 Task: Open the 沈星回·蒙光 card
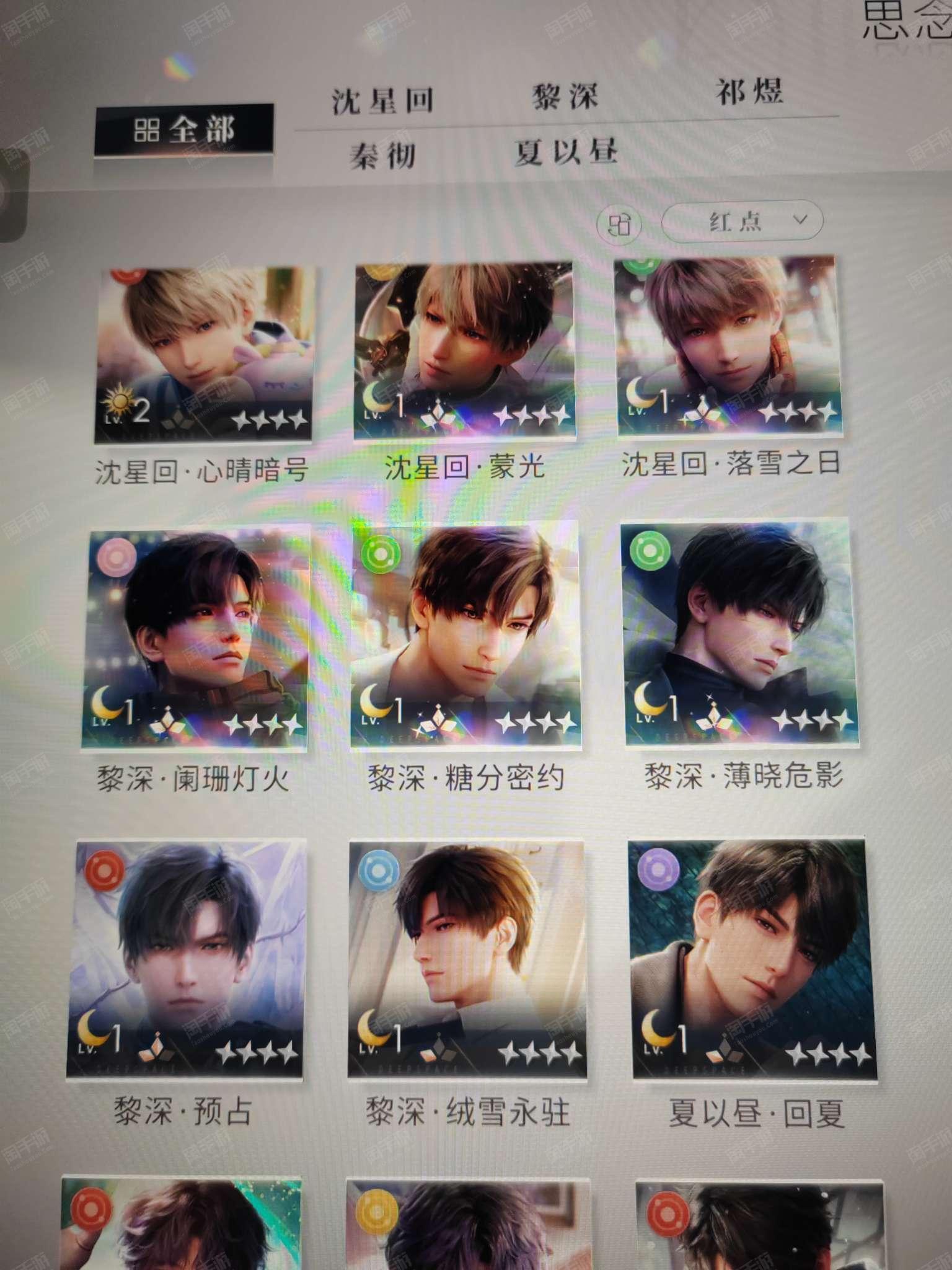click(x=465, y=350)
